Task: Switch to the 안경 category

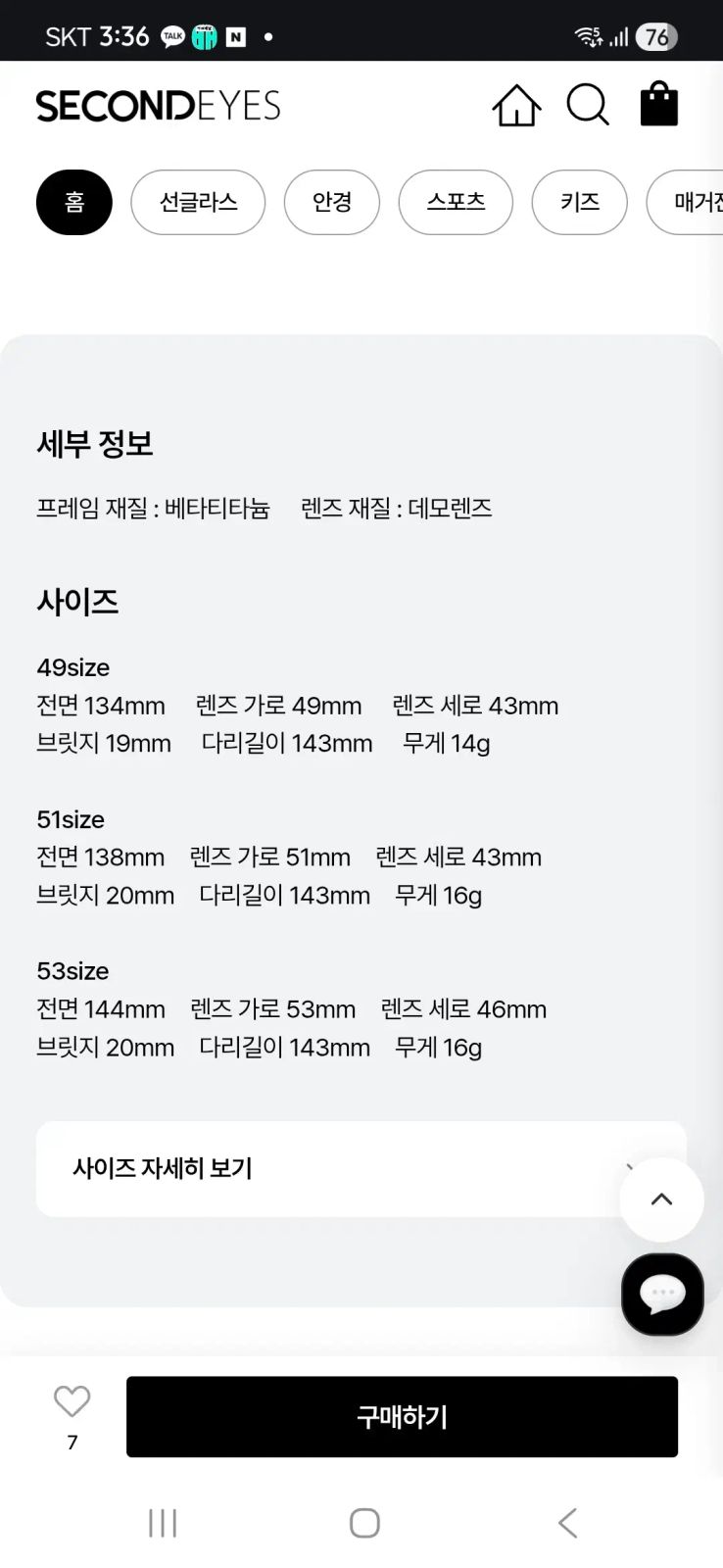Action: coord(331,202)
